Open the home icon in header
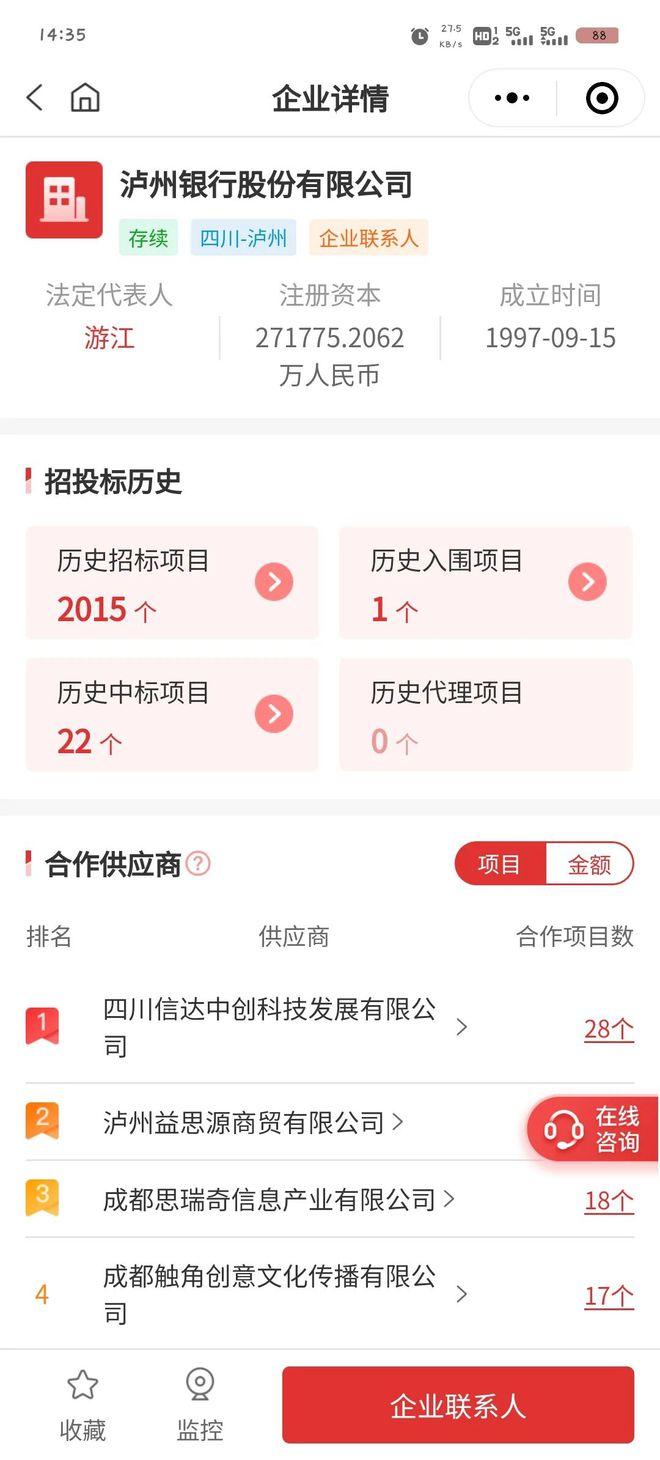Screen dimensions: 660x1460 point(85,98)
